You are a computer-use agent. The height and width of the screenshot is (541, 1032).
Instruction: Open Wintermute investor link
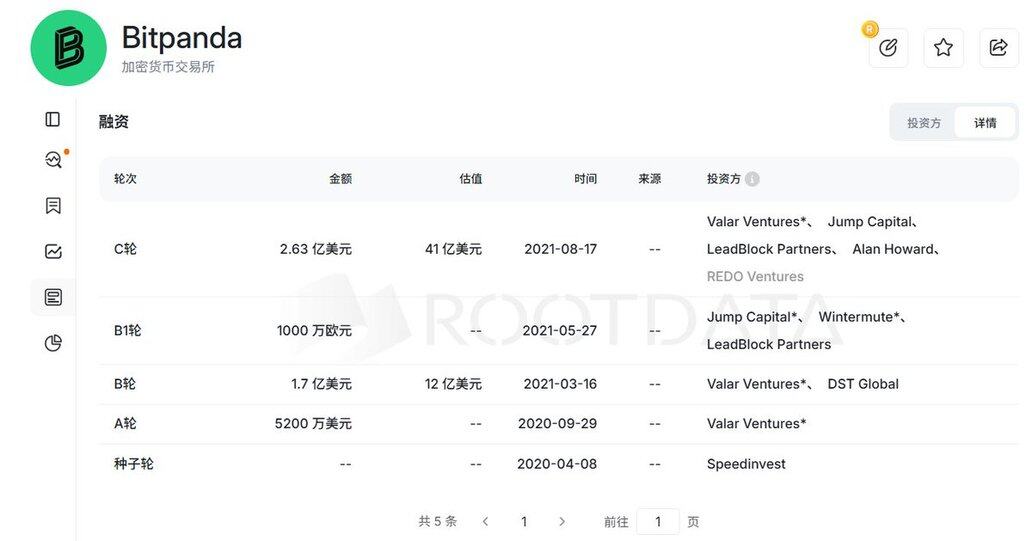(x=860, y=317)
